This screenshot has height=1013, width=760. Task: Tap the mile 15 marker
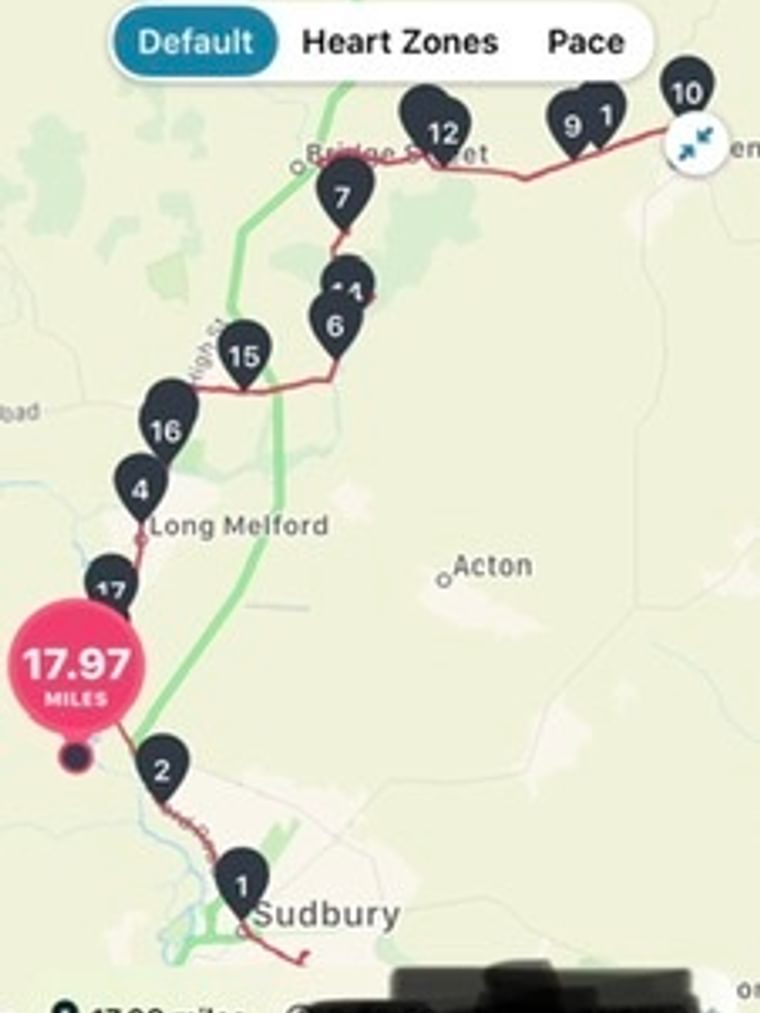(x=244, y=355)
